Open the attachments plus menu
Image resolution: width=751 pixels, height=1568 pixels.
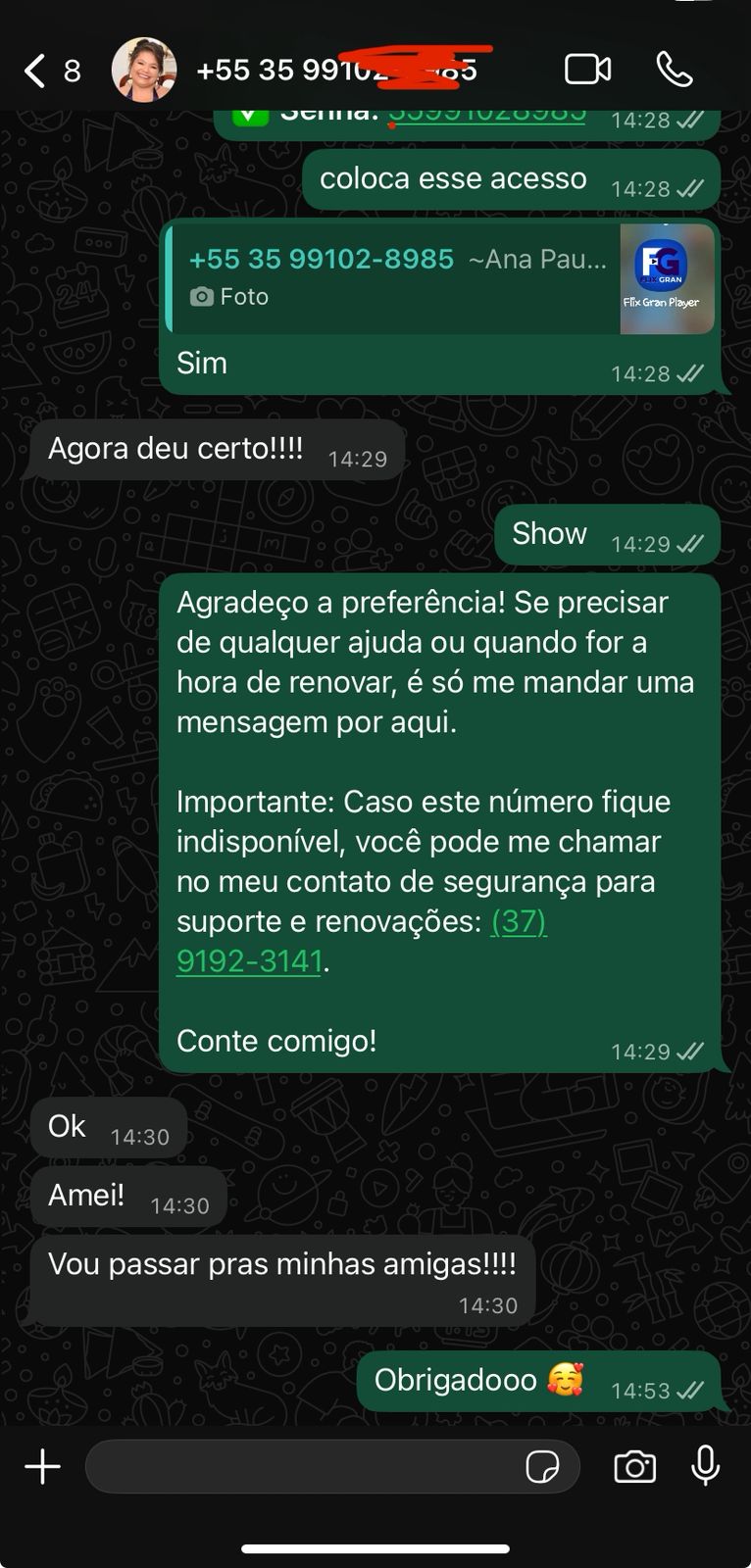[42, 1467]
